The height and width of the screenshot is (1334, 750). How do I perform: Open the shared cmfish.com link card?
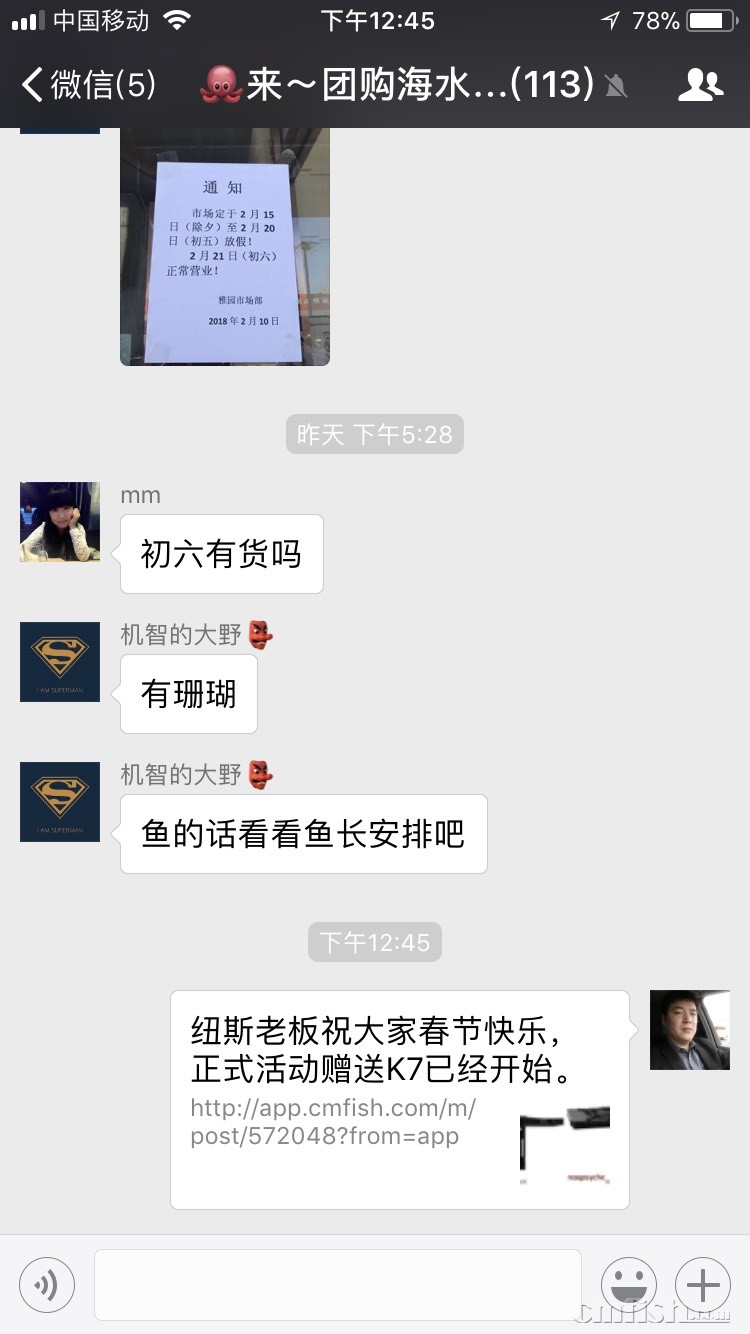pos(400,1099)
